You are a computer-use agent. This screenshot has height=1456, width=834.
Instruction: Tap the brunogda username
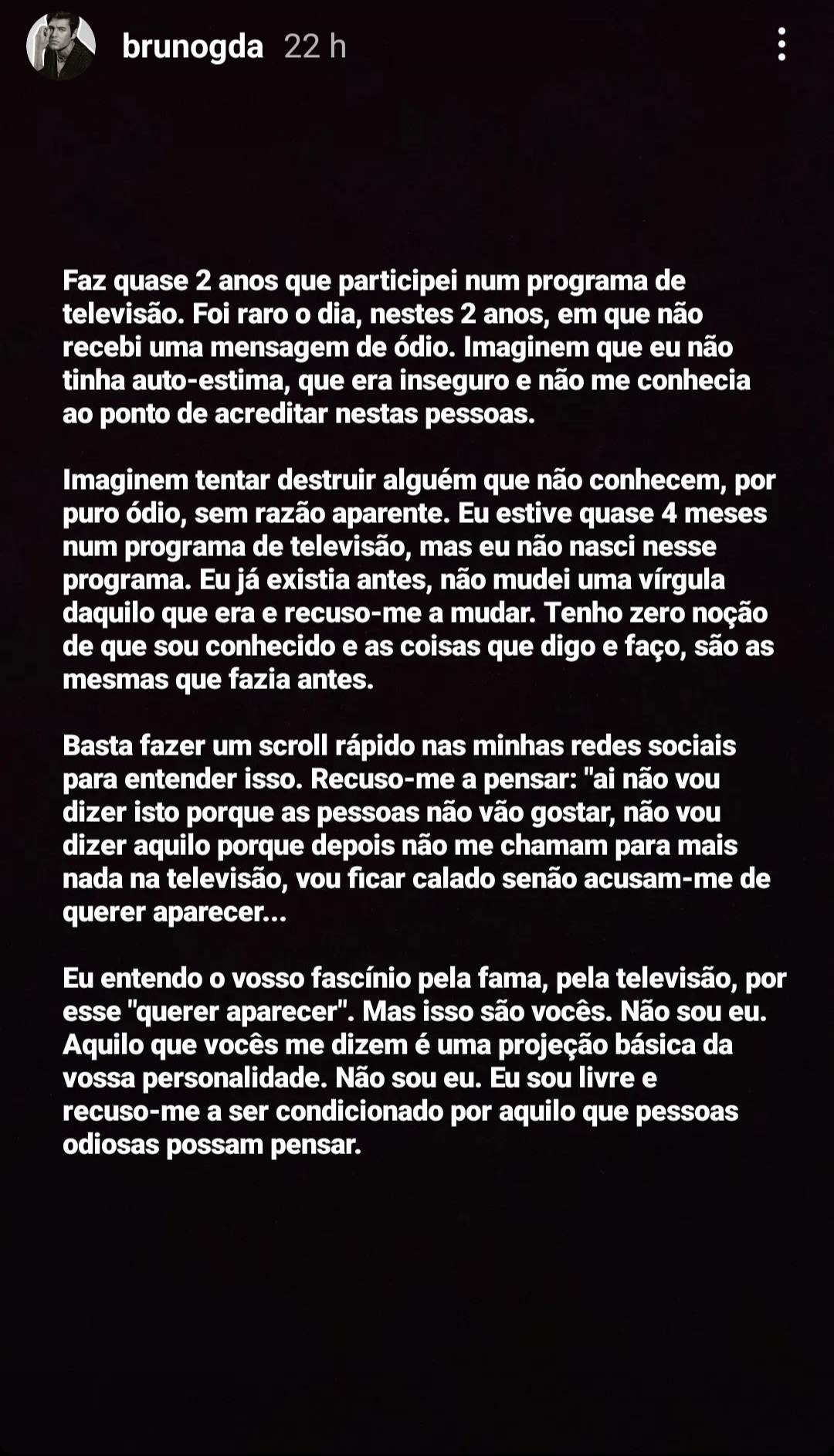click(x=193, y=46)
